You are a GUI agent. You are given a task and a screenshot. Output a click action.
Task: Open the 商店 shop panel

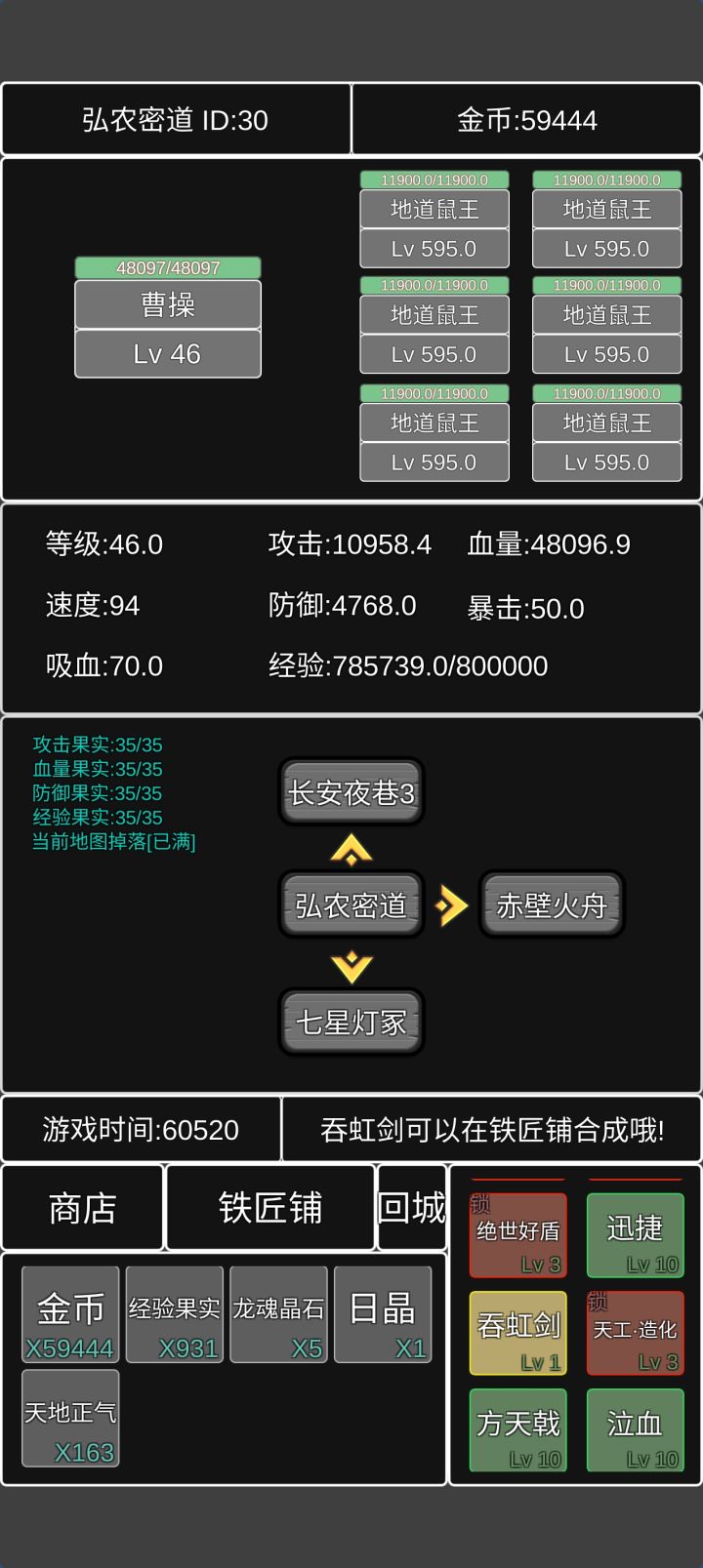click(82, 1207)
